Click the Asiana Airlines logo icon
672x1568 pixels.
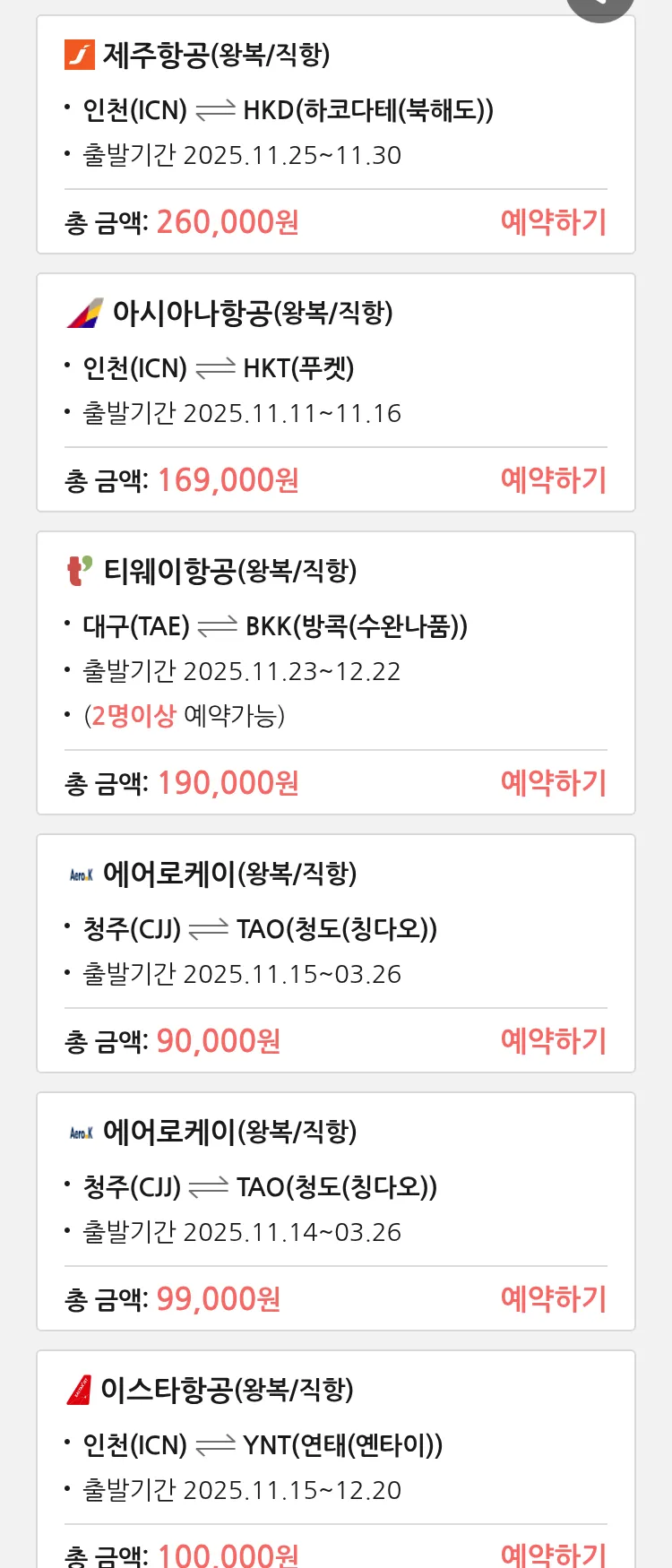coord(84,314)
